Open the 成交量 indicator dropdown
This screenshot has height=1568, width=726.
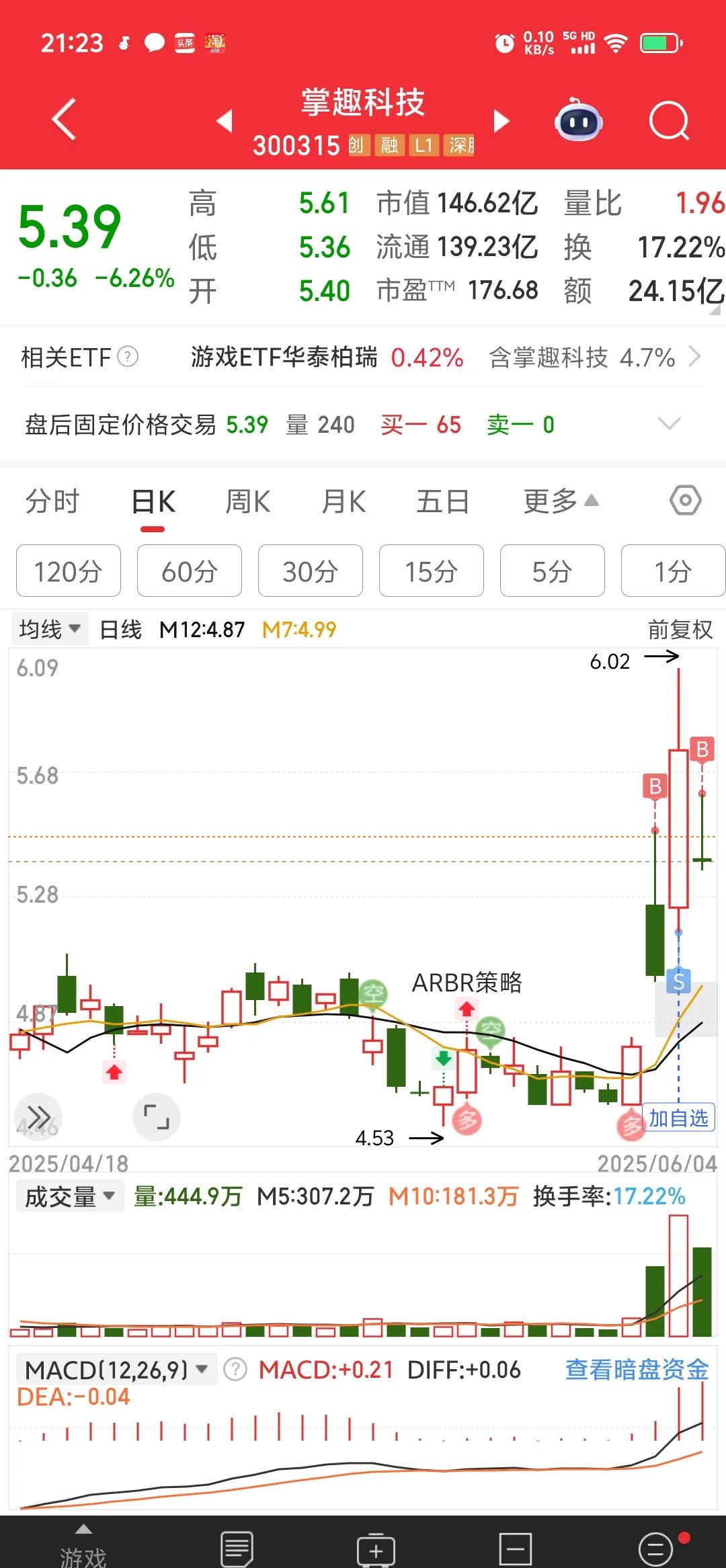point(70,1196)
